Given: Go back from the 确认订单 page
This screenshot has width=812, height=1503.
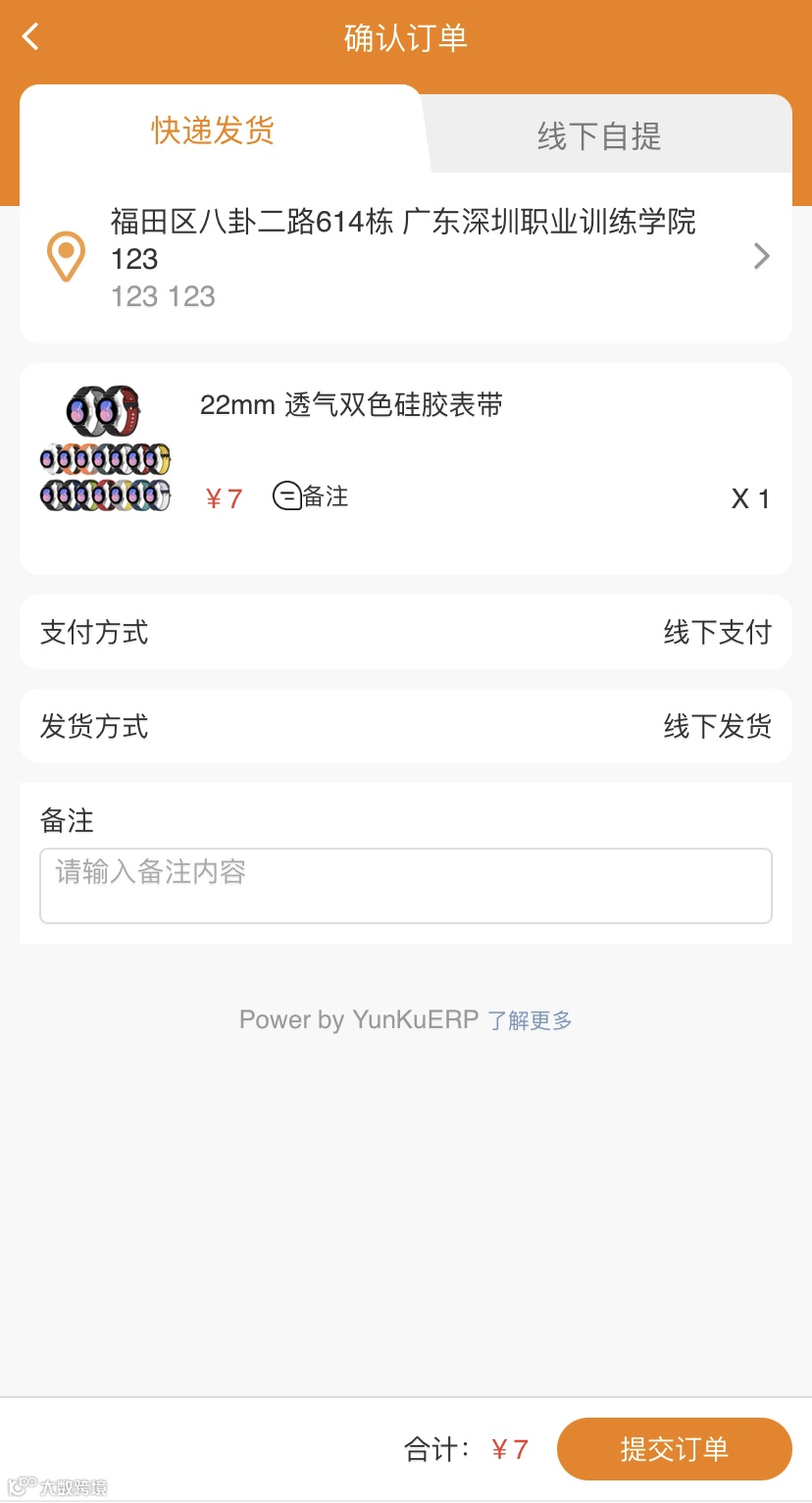Looking at the screenshot, I should tap(31, 37).
